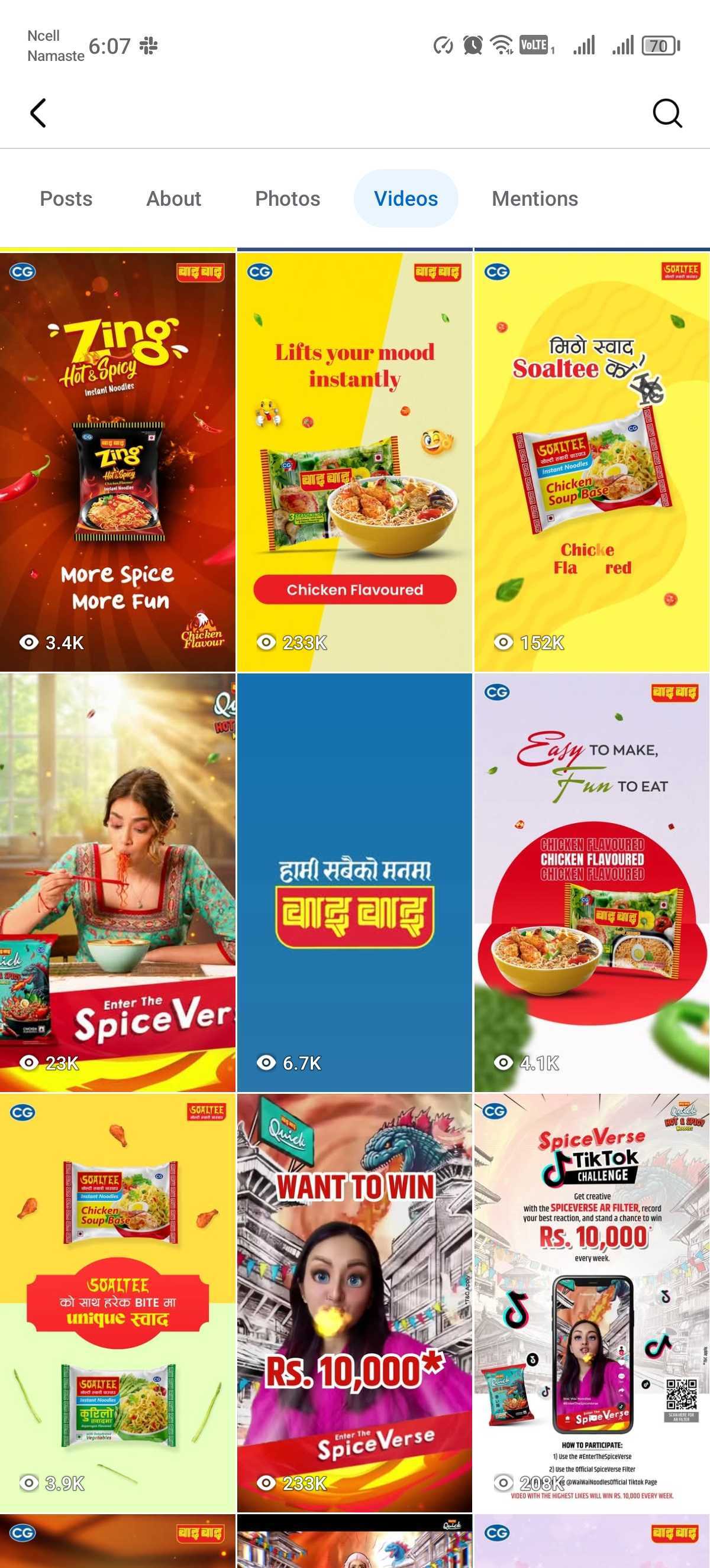Open the Mentions tab
The image size is (710, 1568).
coord(535,199)
